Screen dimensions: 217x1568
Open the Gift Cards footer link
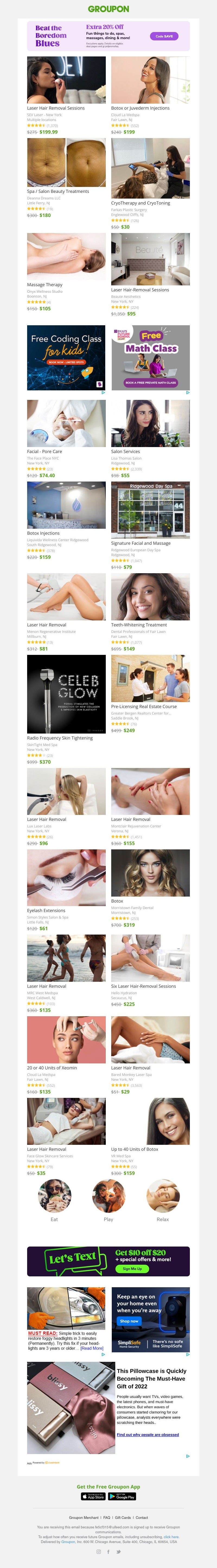point(123,1518)
